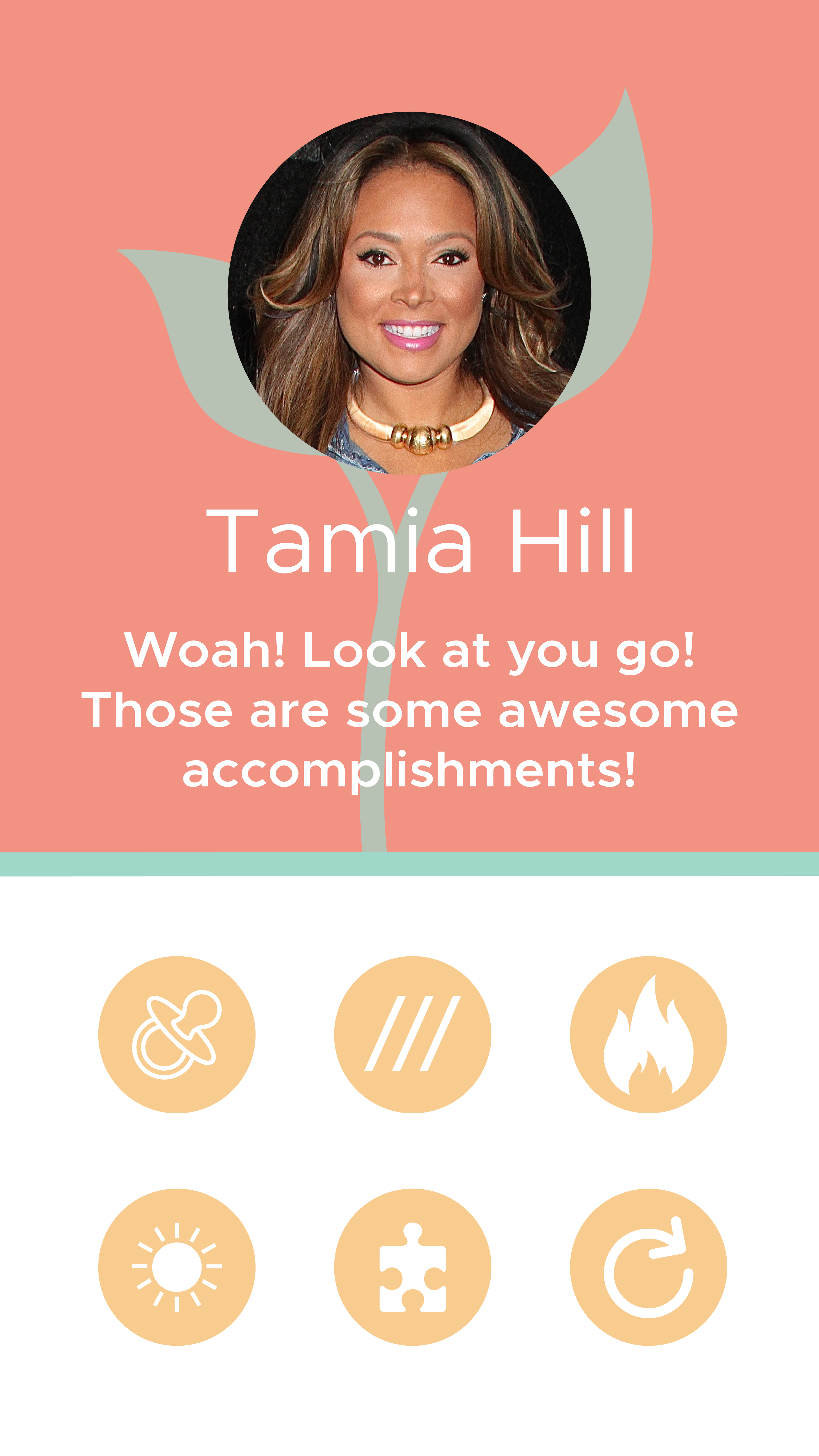Open the pacifier achievement badge
Screen dimensions: 819x1456
coord(177,1034)
